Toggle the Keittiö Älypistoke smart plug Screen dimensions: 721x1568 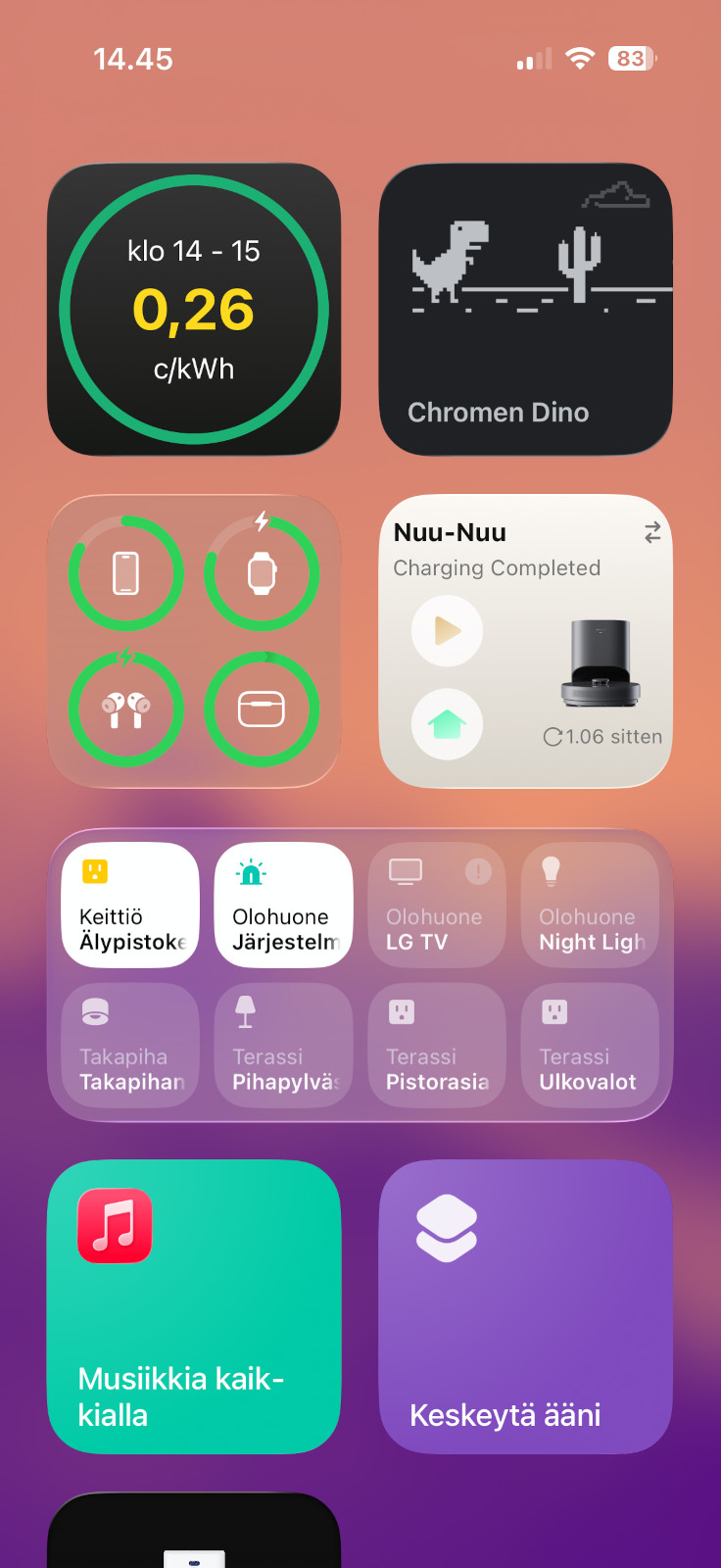tap(130, 906)
